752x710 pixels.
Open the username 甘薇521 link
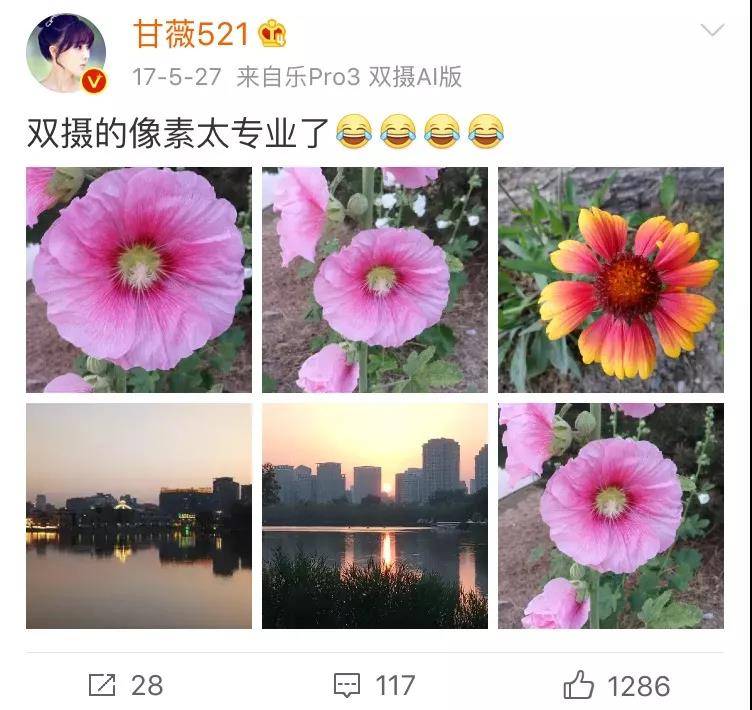tap(190, 34)
